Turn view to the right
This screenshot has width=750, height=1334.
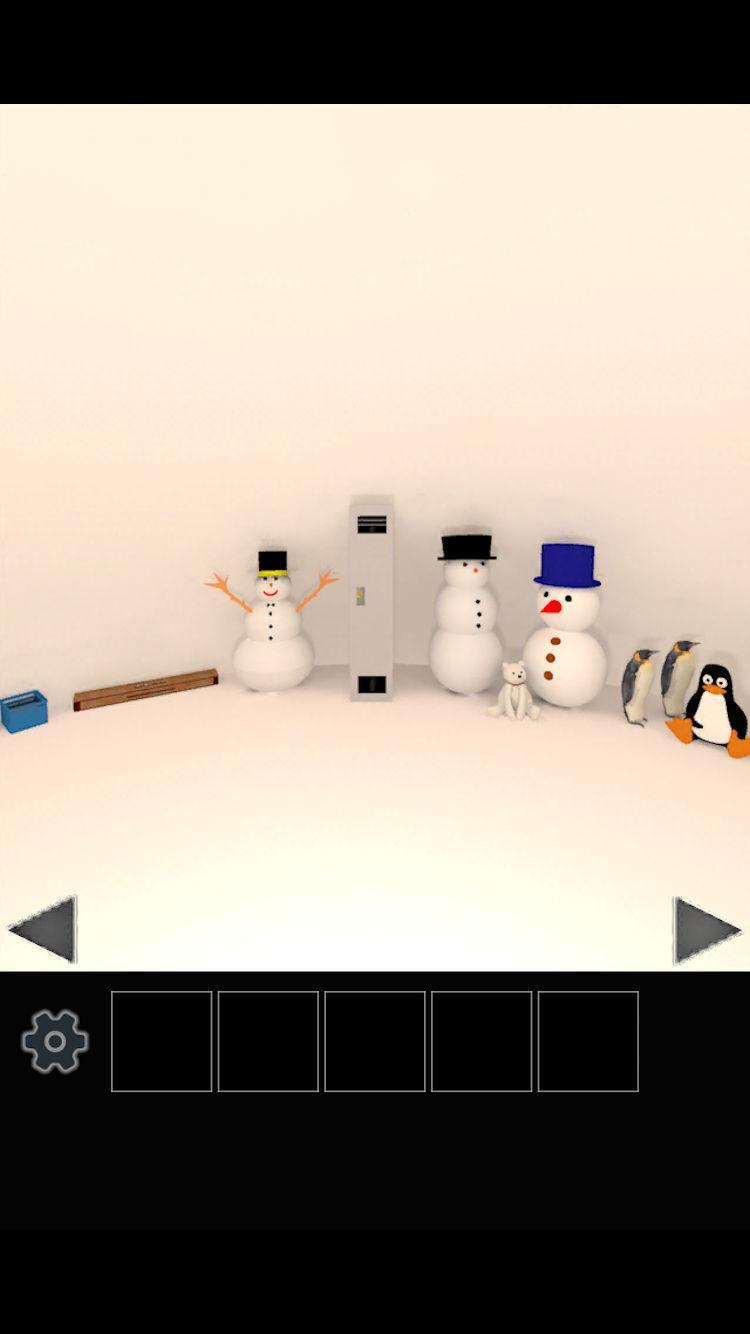pos(706,929)
